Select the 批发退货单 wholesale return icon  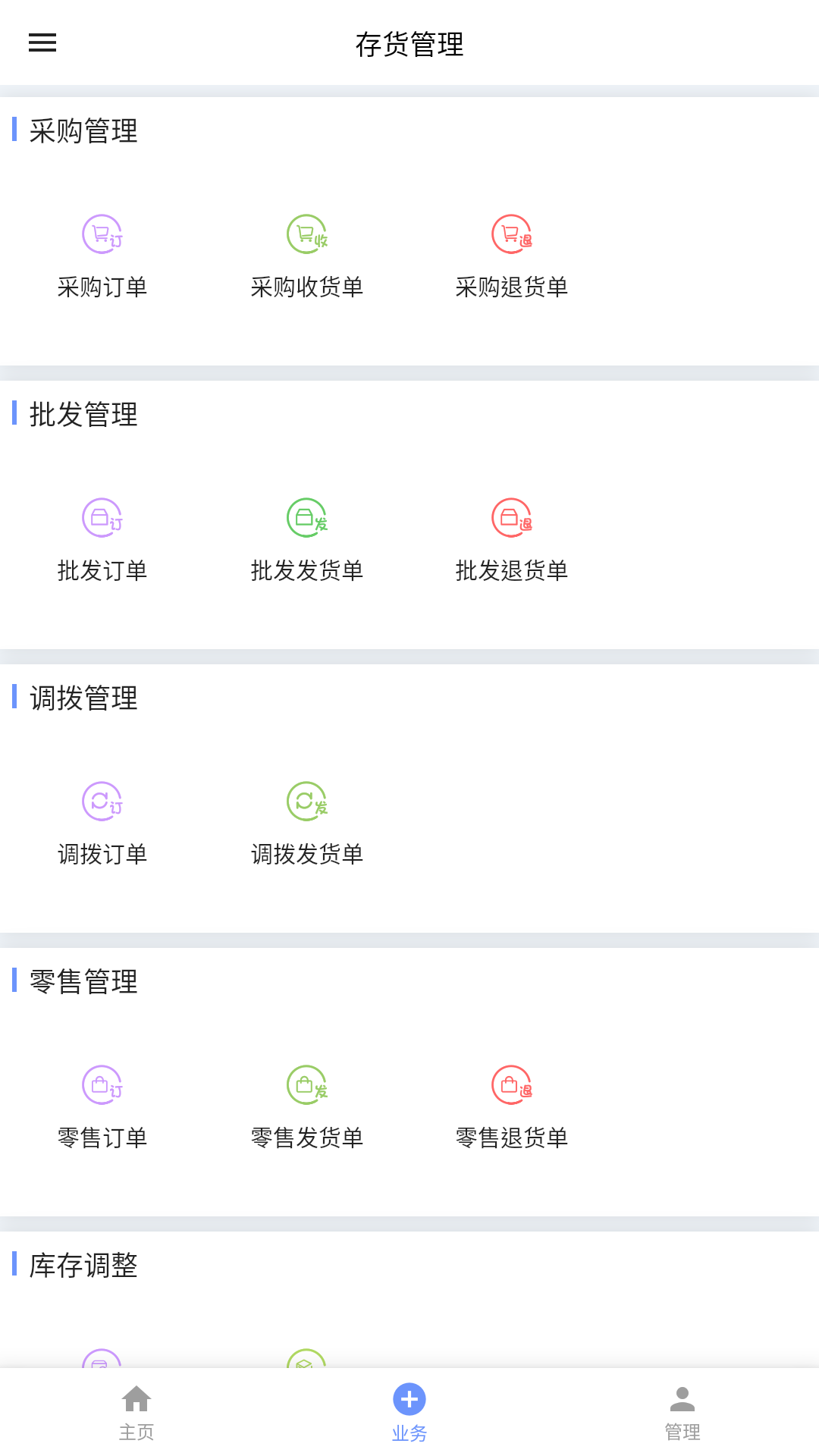[512, 519]
